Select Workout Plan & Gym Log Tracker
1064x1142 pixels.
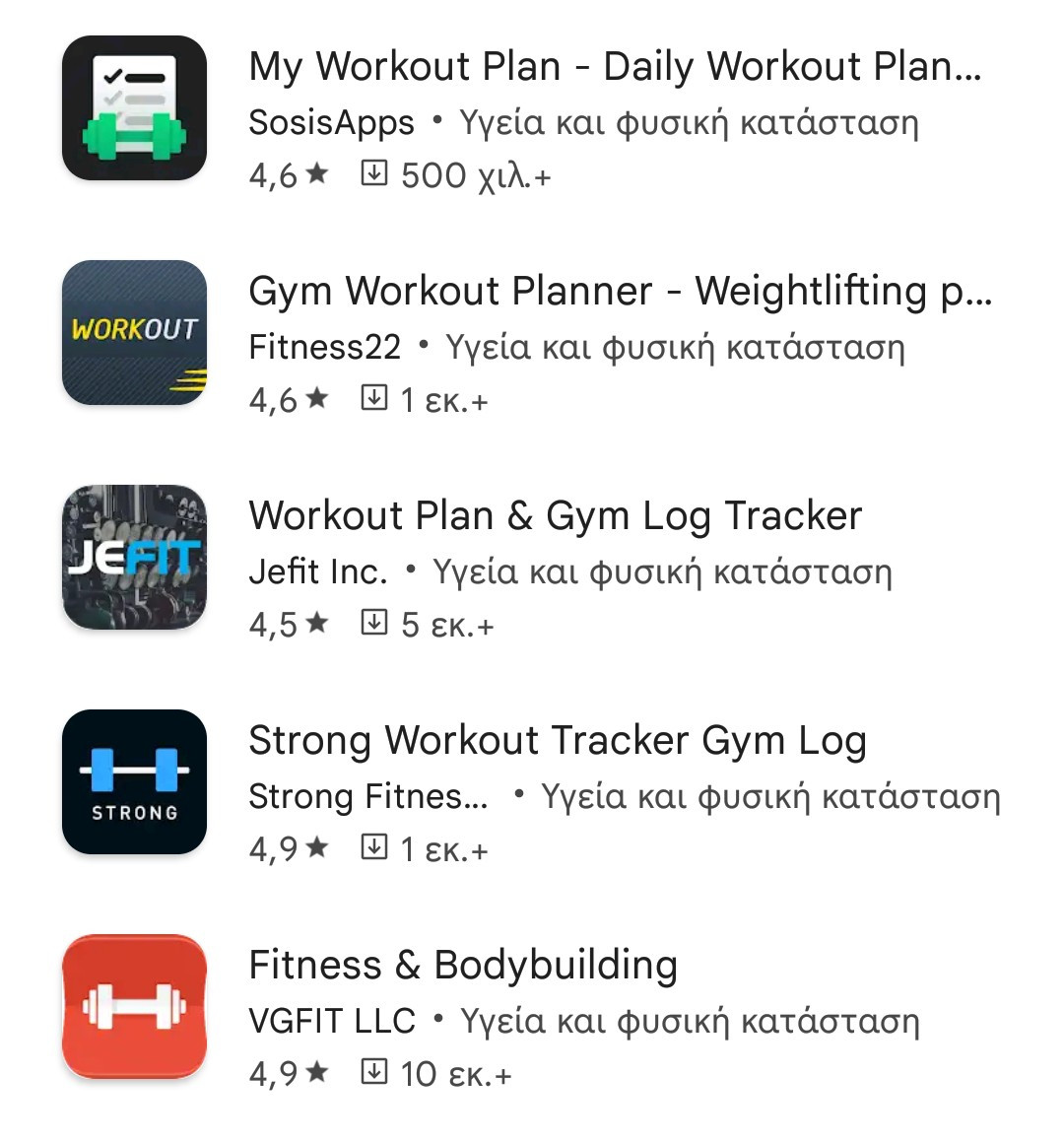click(555, 516)
